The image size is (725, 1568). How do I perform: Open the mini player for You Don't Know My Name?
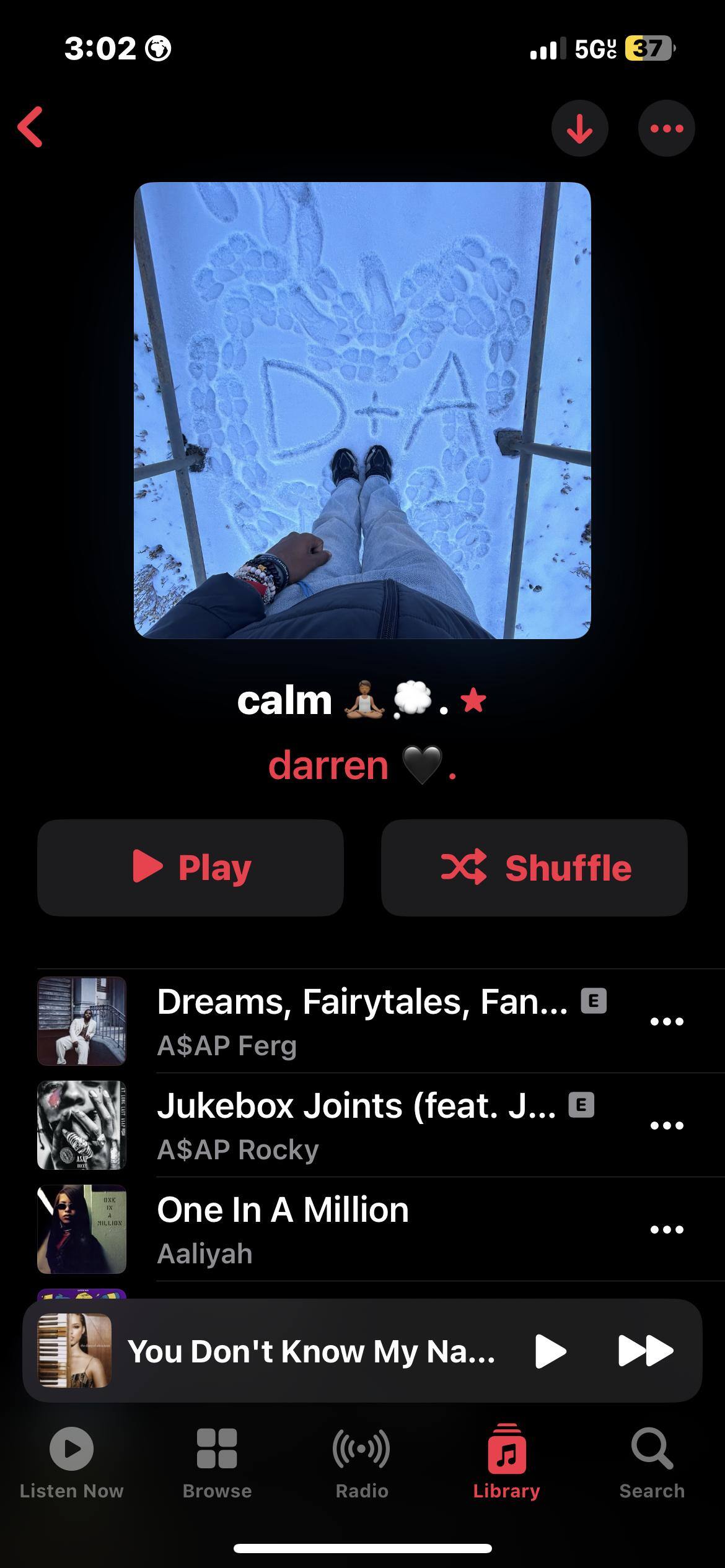[310, 1351]
